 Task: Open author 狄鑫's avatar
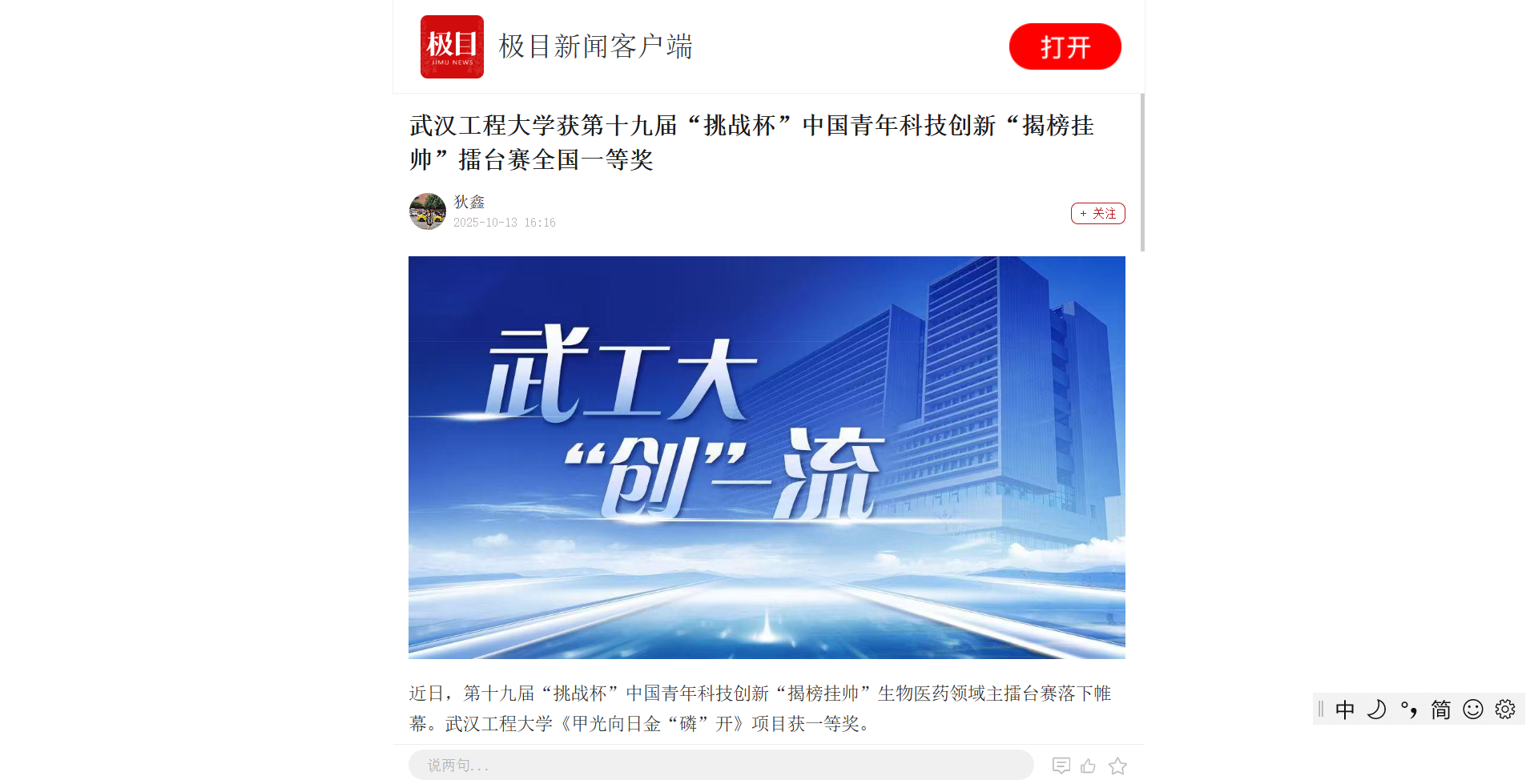point(428,211)
